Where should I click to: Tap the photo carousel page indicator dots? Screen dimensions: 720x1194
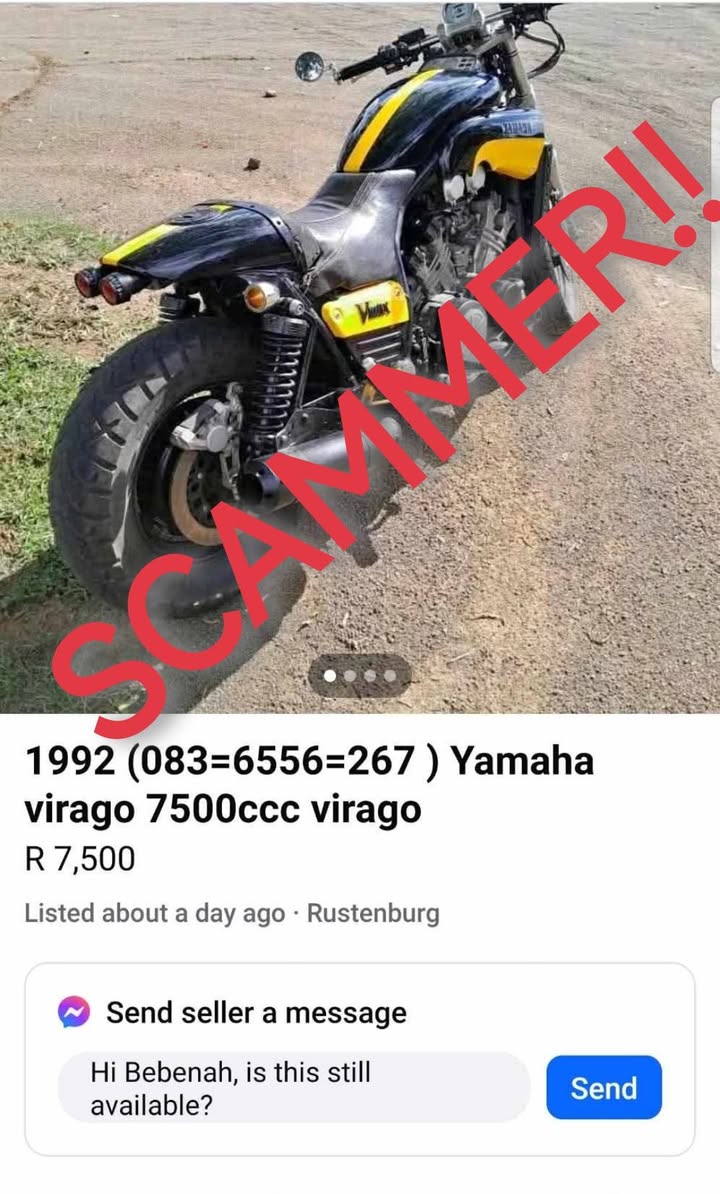(360, 676)
